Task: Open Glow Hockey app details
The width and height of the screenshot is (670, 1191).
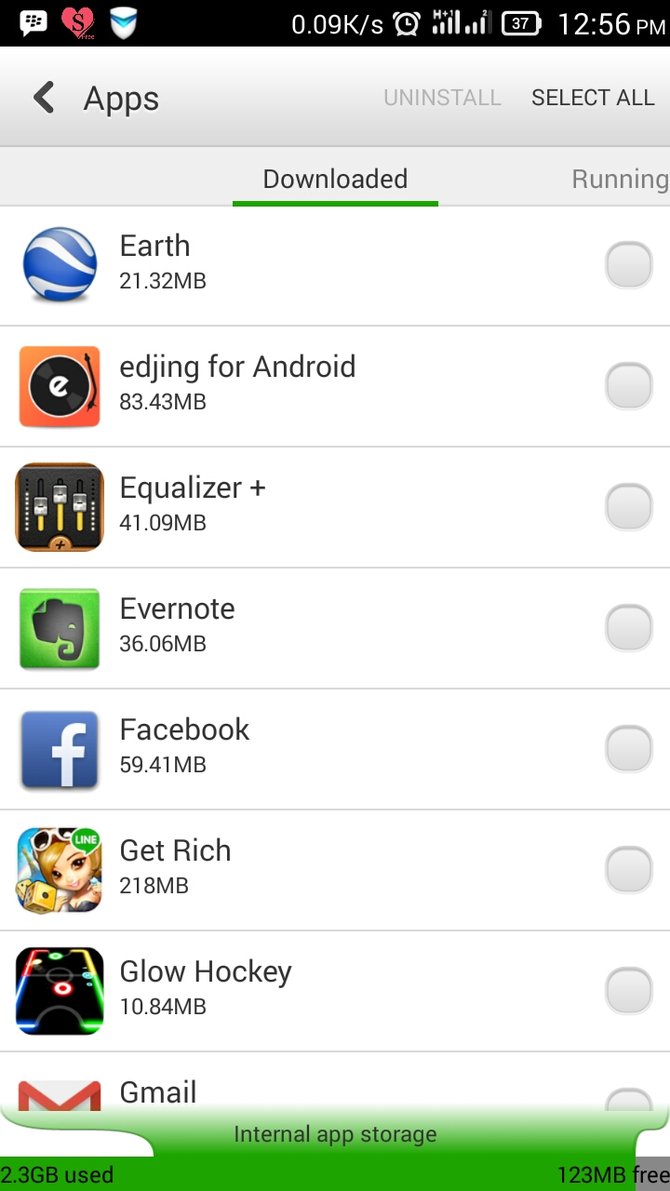Action: click(x=300, y=990)
